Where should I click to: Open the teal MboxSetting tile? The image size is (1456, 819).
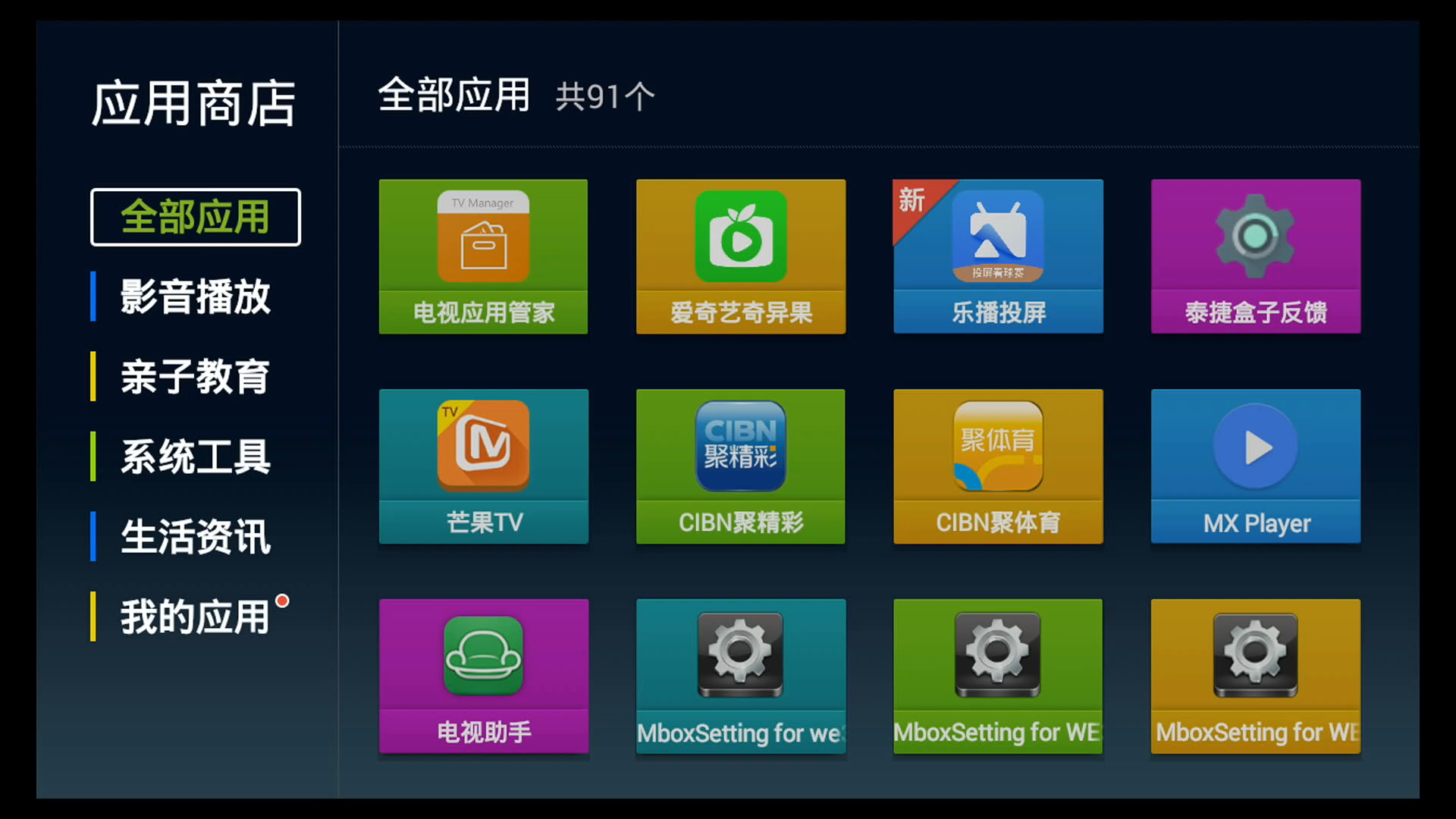(740, 676)
